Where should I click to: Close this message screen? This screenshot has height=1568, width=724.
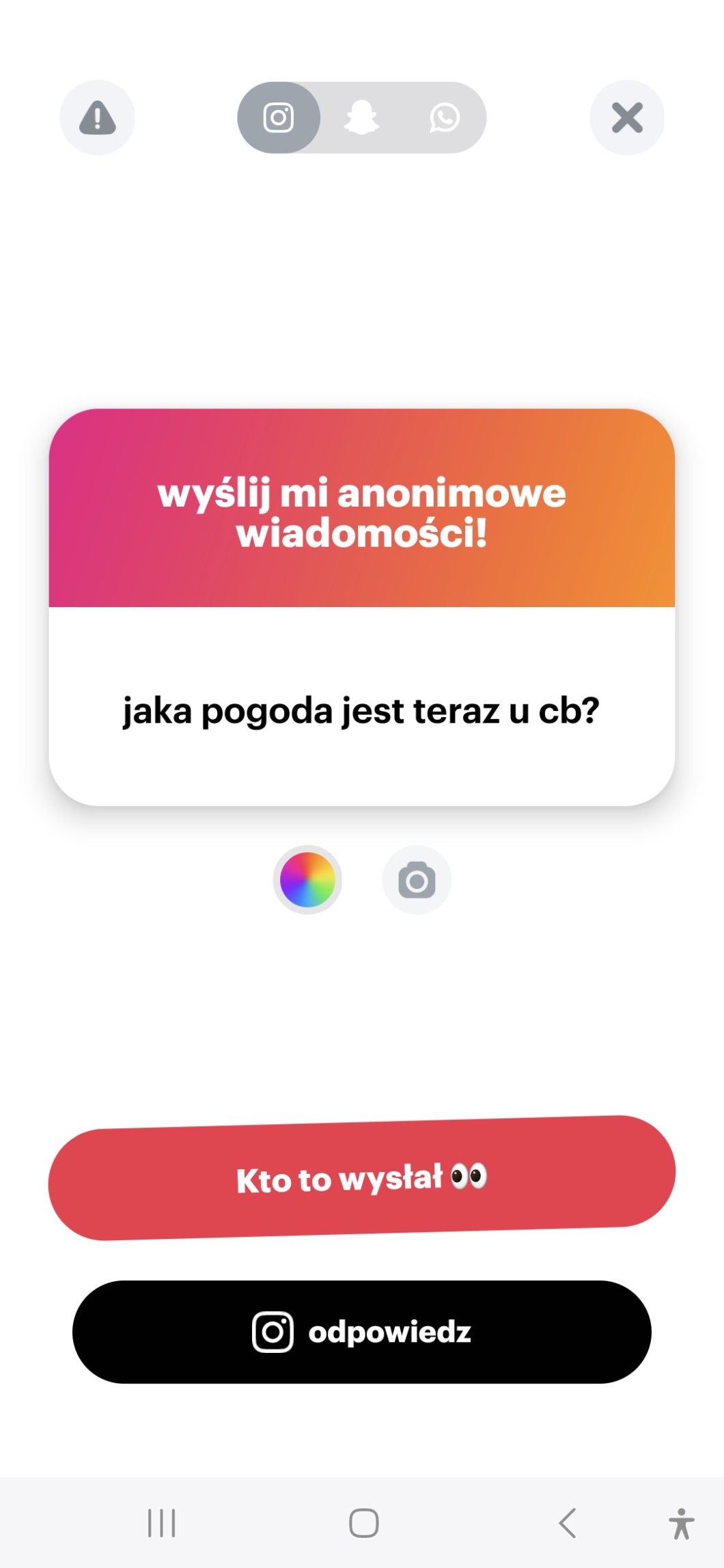tap(626, 117)
